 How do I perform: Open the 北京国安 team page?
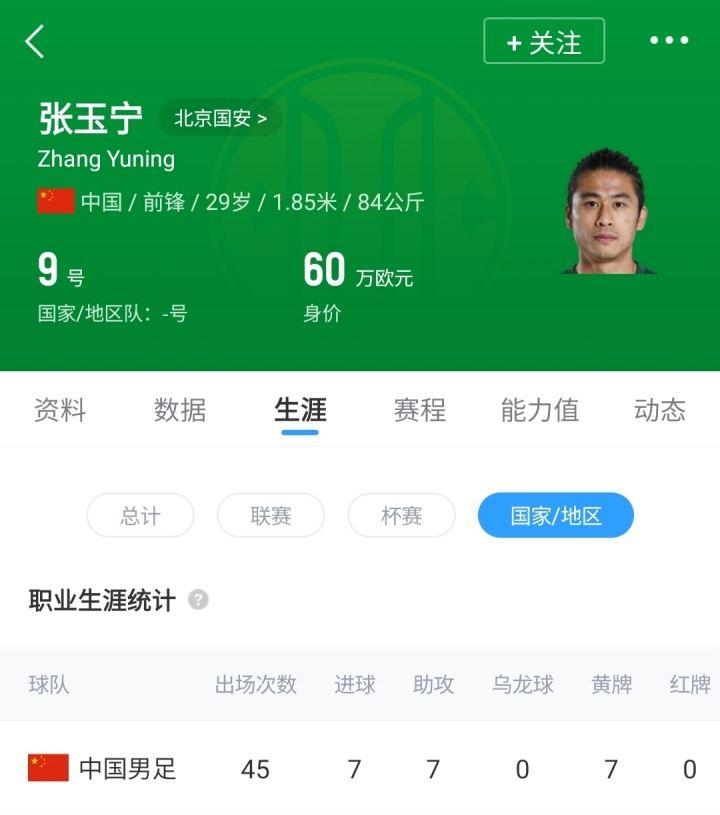(220, 118)
